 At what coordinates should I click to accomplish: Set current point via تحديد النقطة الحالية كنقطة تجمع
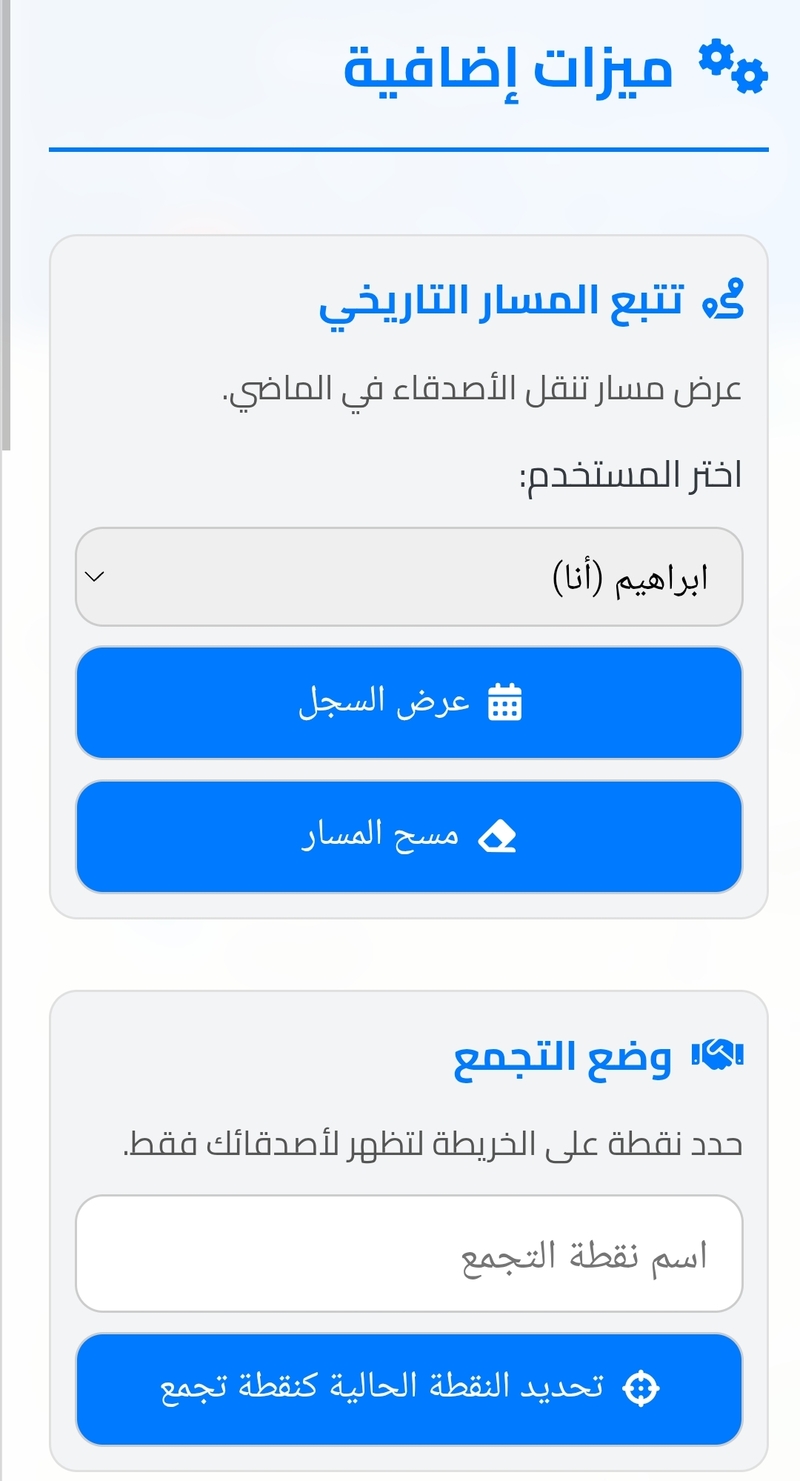[x=409, y=1389]
